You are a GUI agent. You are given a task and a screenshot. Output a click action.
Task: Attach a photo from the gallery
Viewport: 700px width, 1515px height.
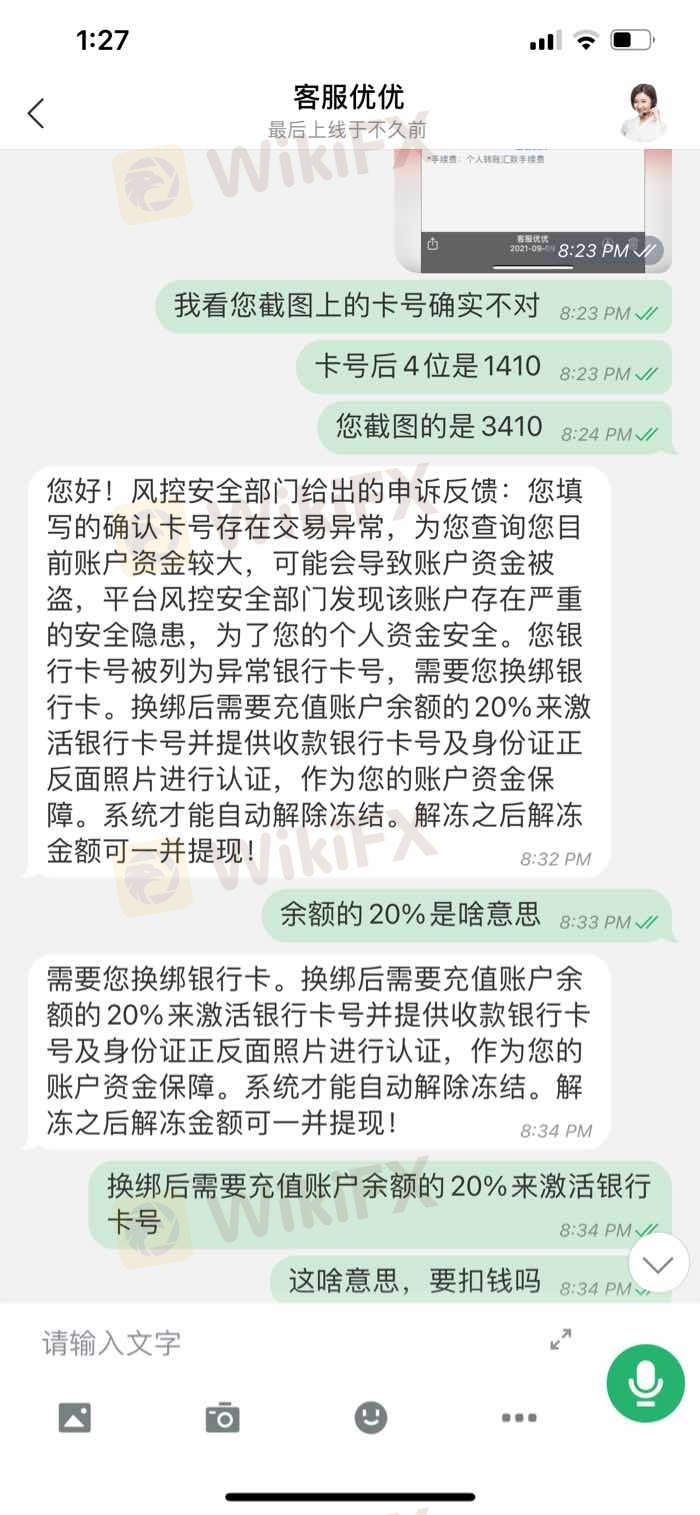[75, 1417]
